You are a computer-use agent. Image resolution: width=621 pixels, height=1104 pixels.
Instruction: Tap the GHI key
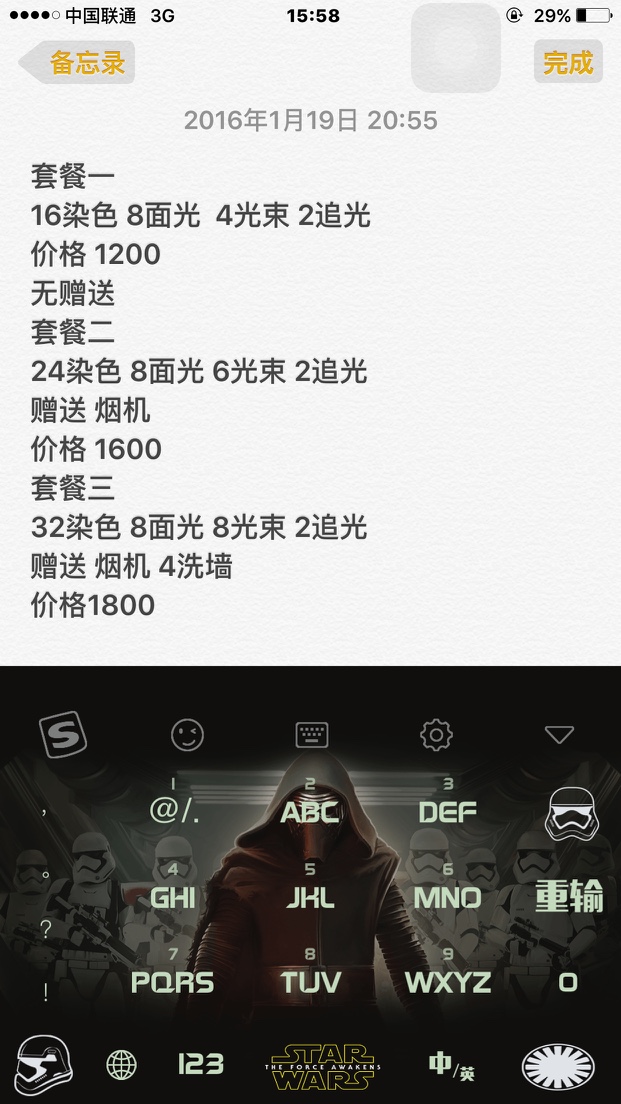click(173, 897)
